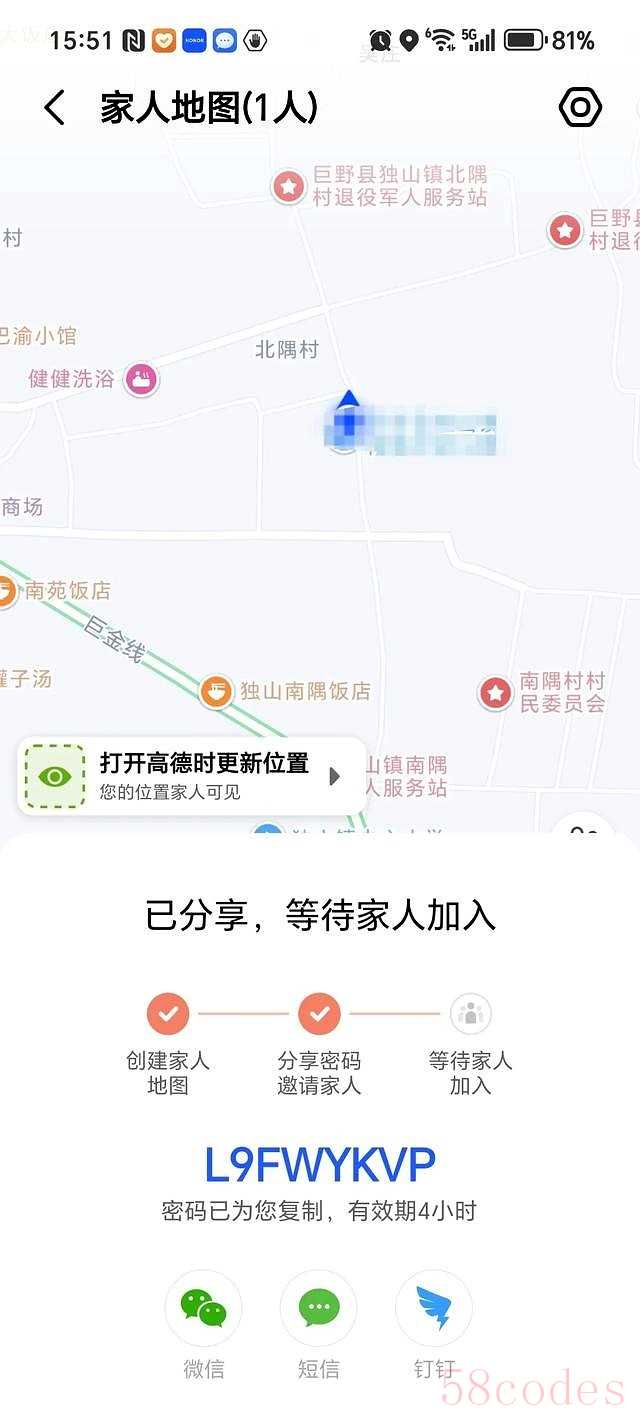This screenshot has width=640, height=1418.
Task: Tap the 健健洗浴 map marker
Action: [x=142, y=380]
